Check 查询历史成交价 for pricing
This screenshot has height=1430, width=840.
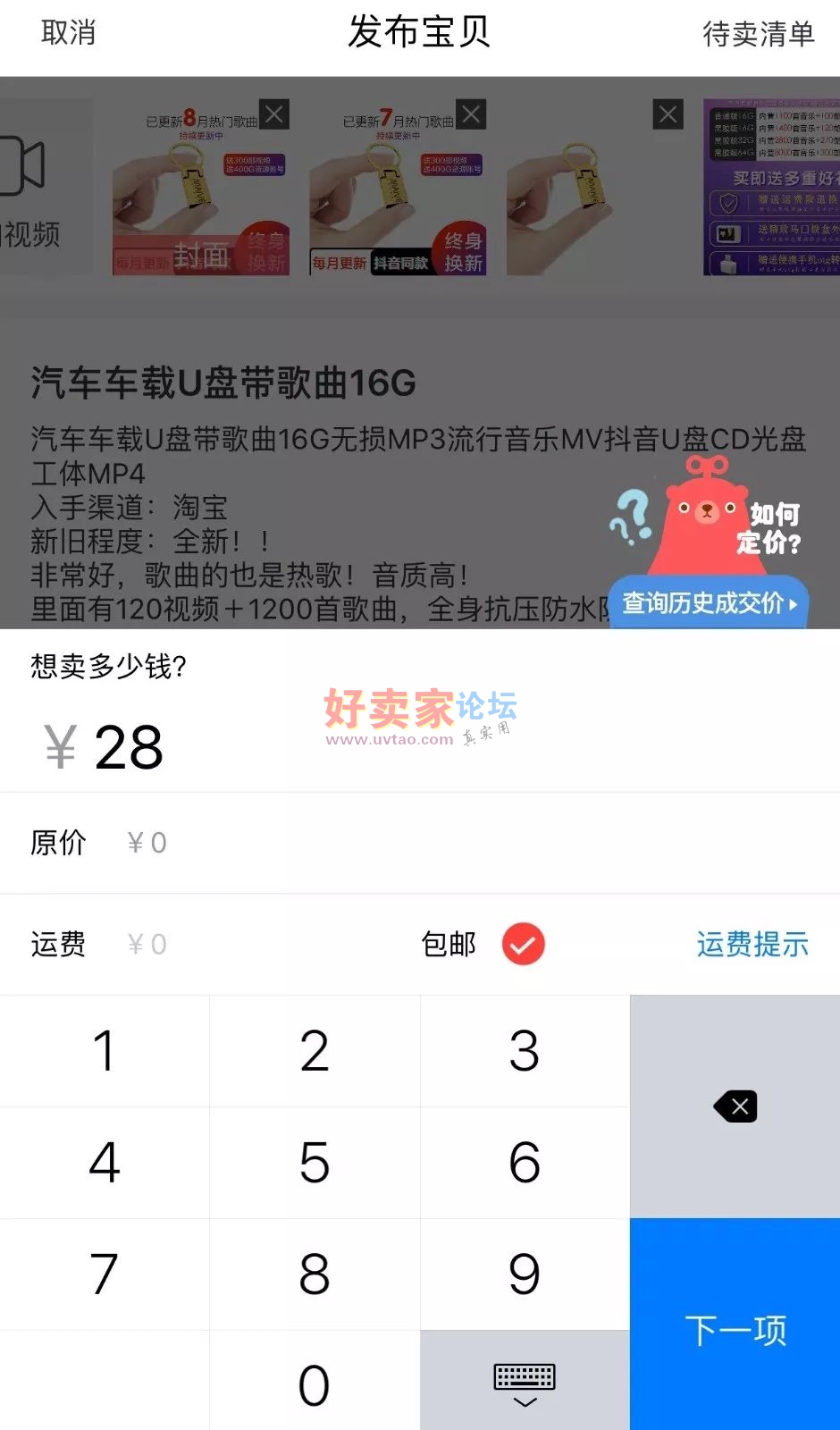coord(709,603)
